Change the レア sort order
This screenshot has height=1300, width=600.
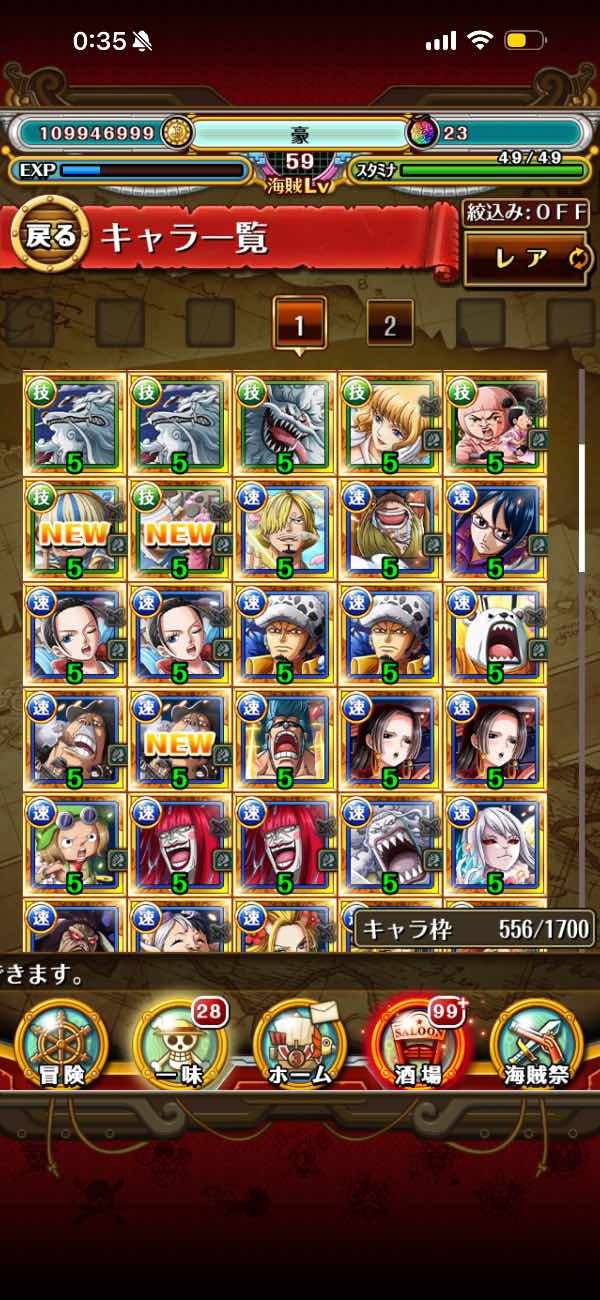point(525,258)
